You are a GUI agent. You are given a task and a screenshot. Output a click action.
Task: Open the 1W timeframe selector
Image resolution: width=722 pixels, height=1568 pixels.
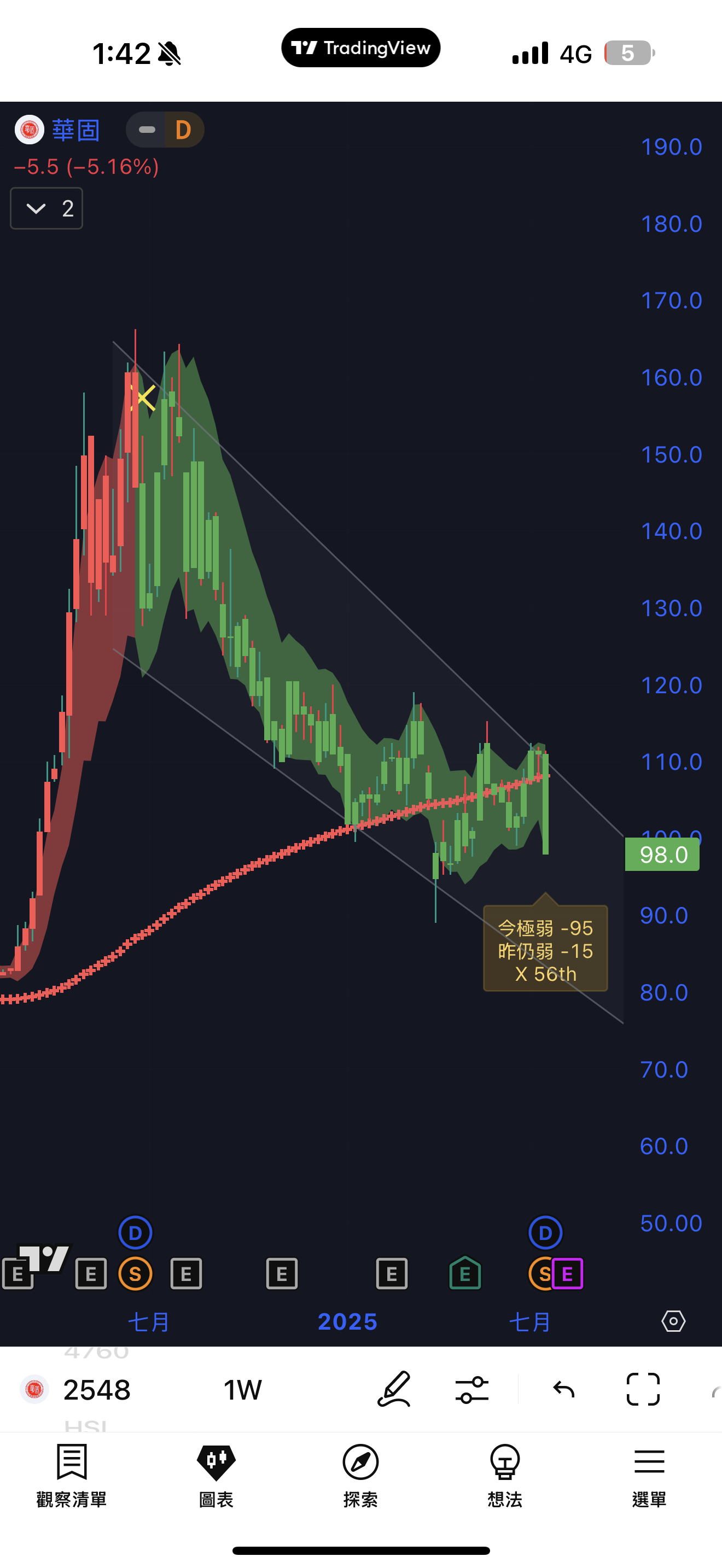click(242, 1390)
